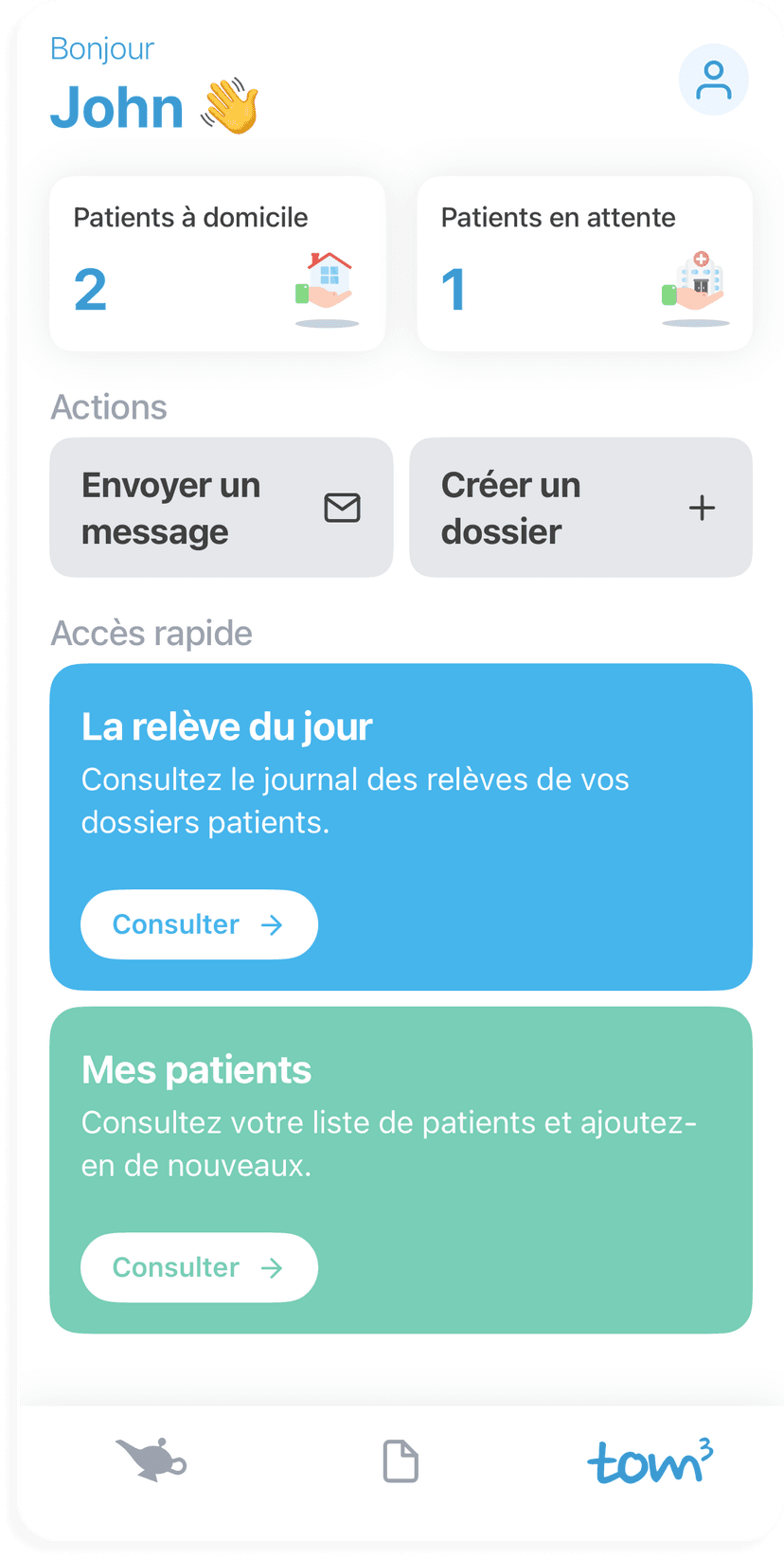784x1558 pixels.
Task: Open the documents icon in bottom navigation
Action: (x=400, y=1460)
